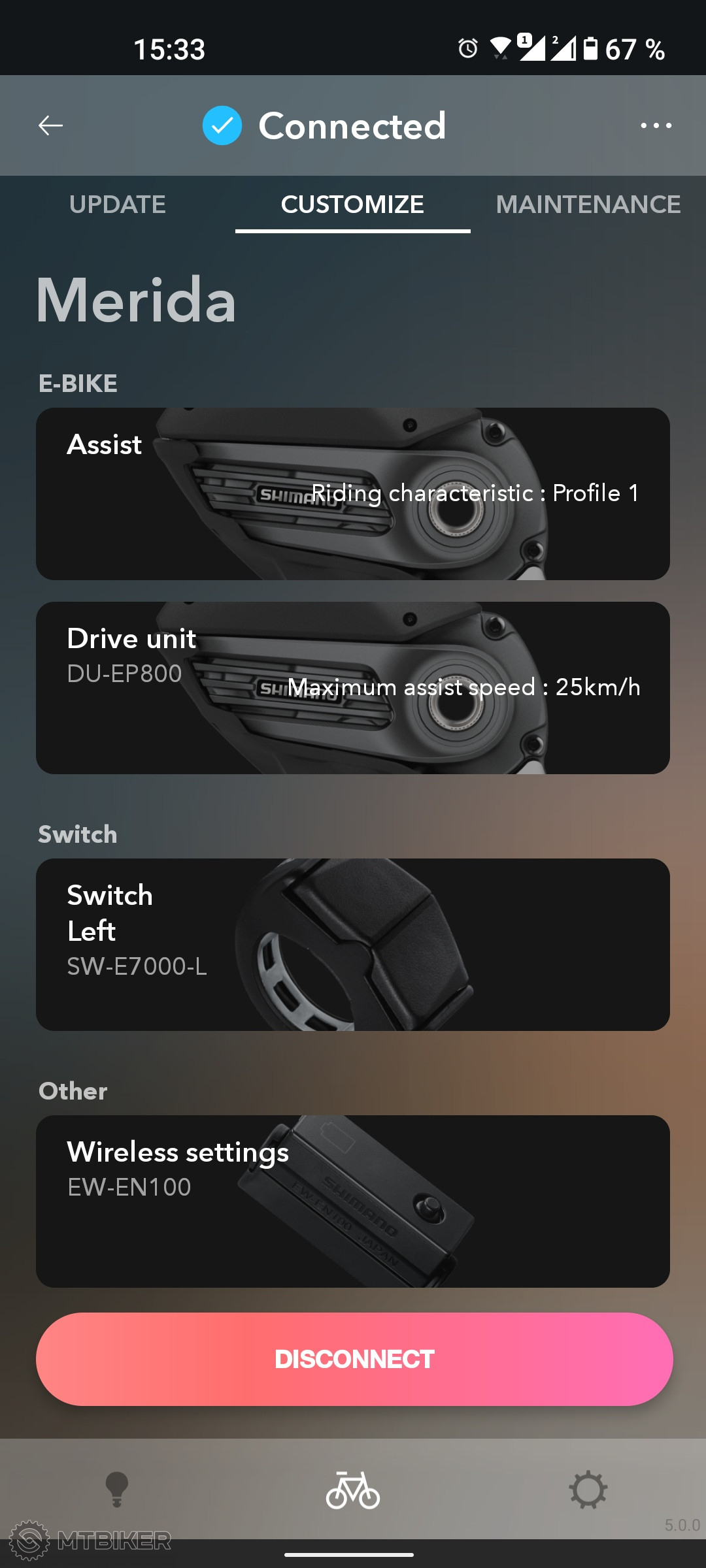
Task: Open the gear settings tab
Action: point(588,1490)
